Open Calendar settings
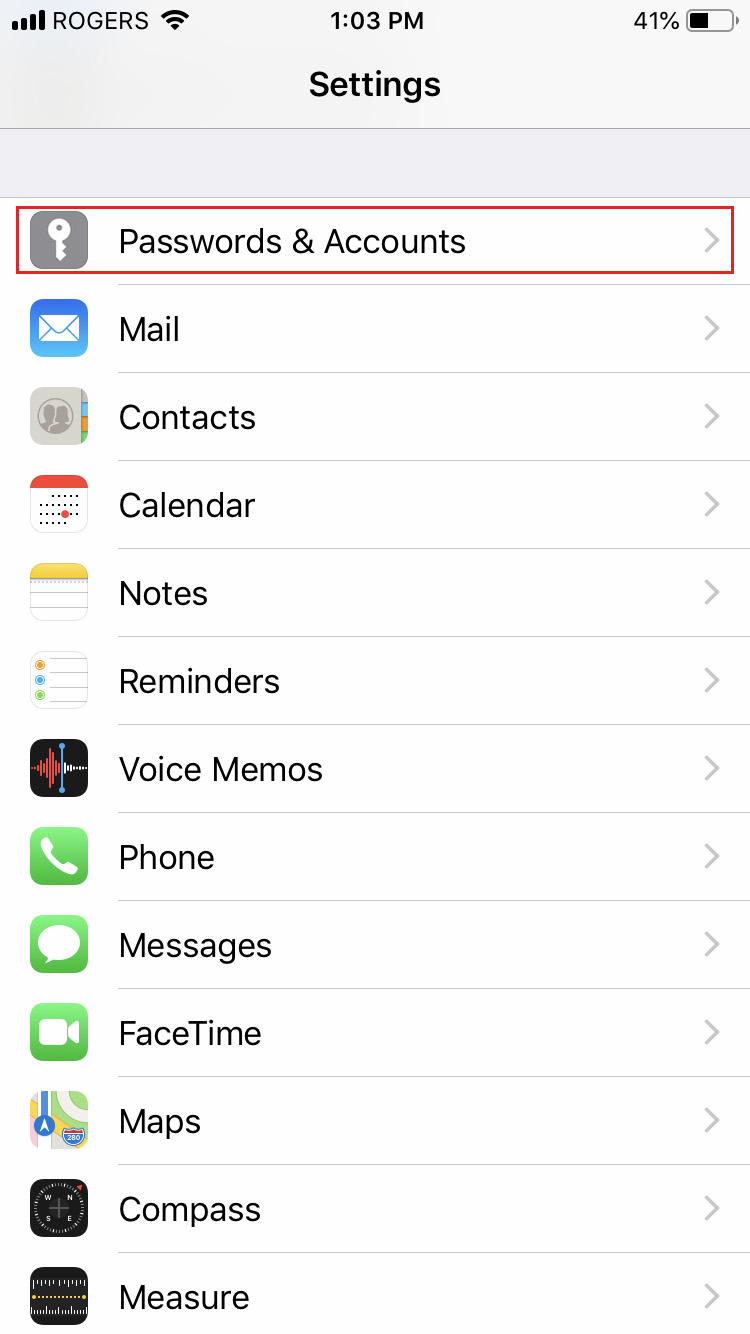750x1334 pixels. [375, 505]
